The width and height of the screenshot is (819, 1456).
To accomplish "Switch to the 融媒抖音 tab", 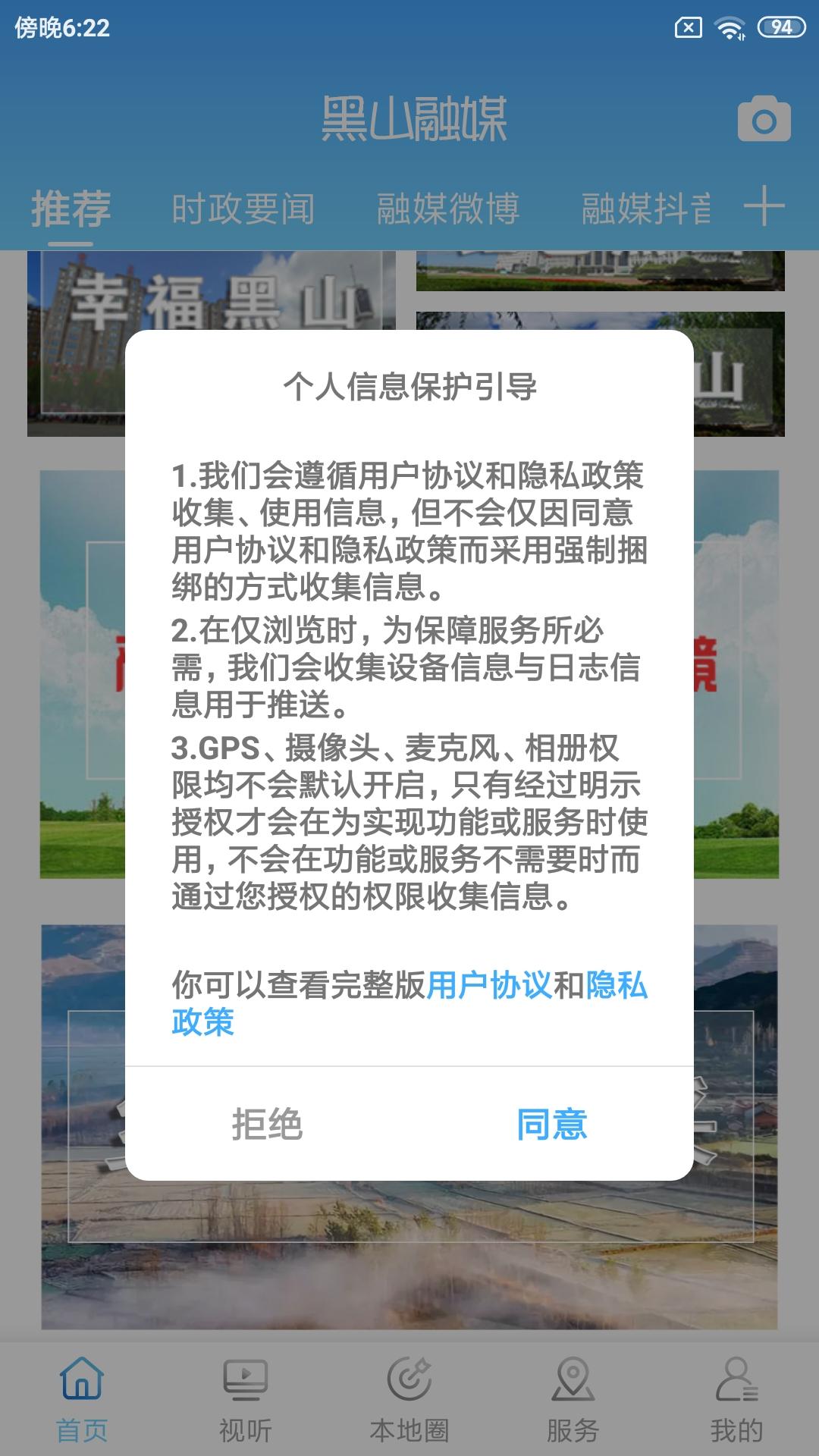I will click(x=645, y=206).
